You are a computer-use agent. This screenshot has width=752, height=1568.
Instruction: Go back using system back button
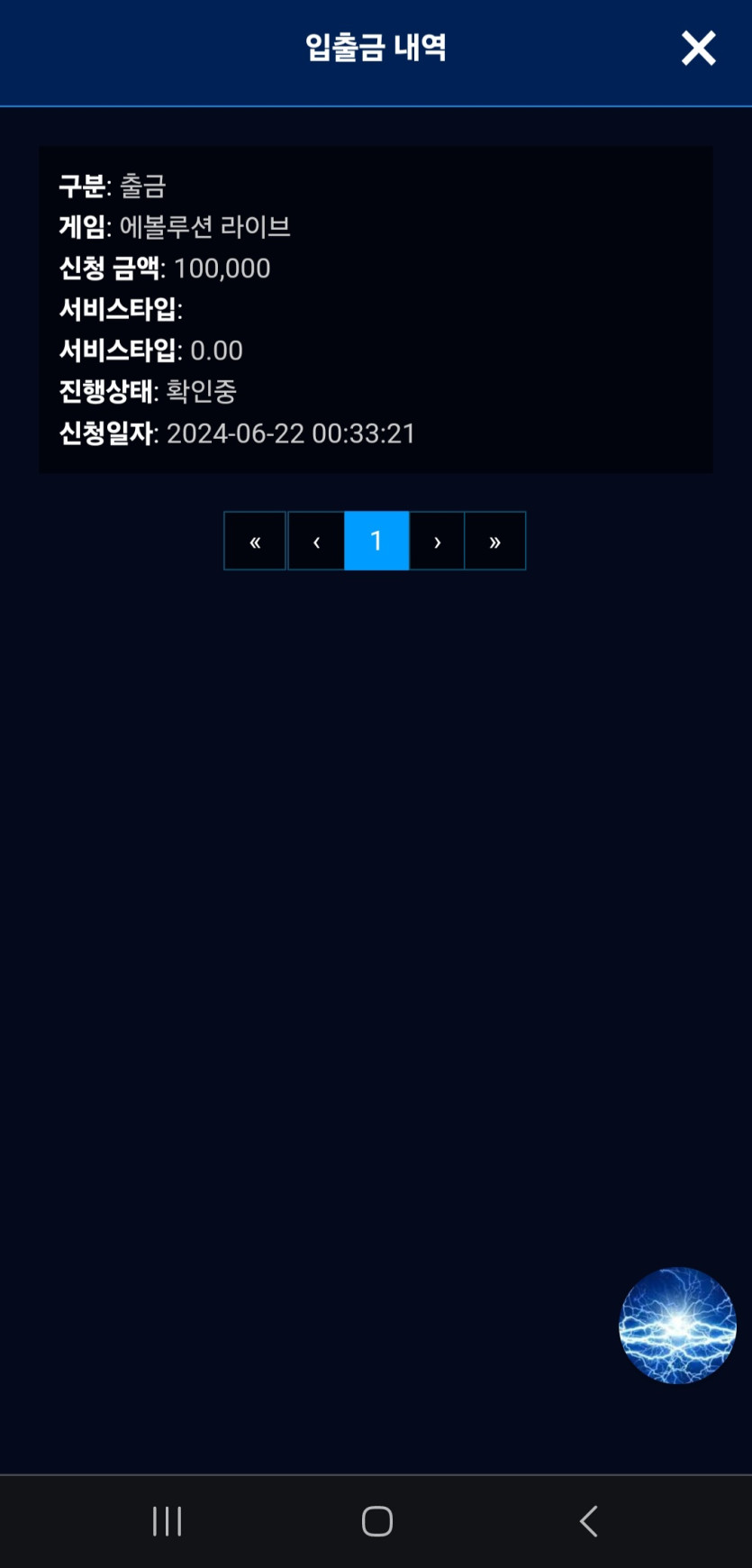pyautogui.click(x=588, y=1521)
